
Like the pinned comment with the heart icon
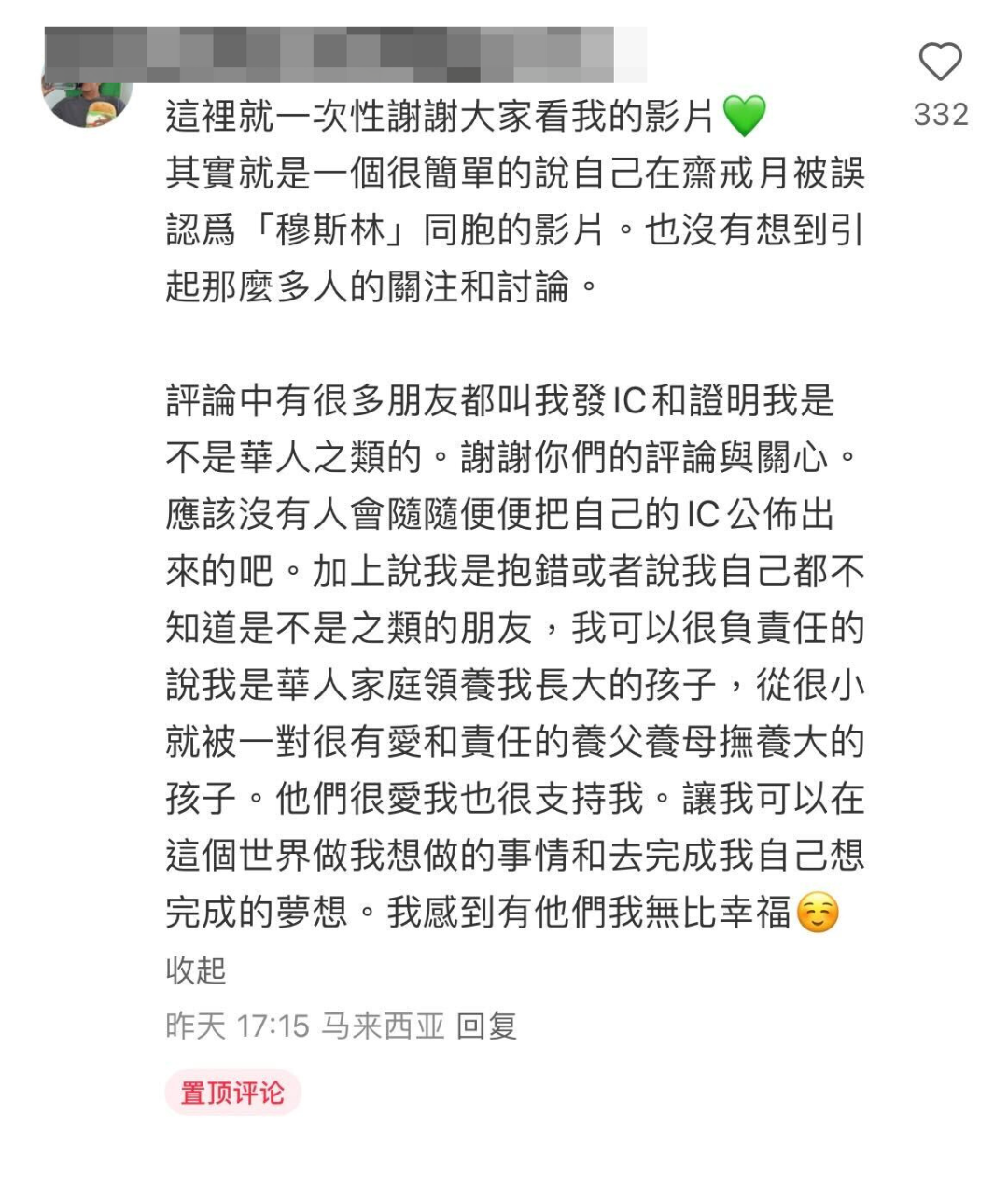pos(940,63)
